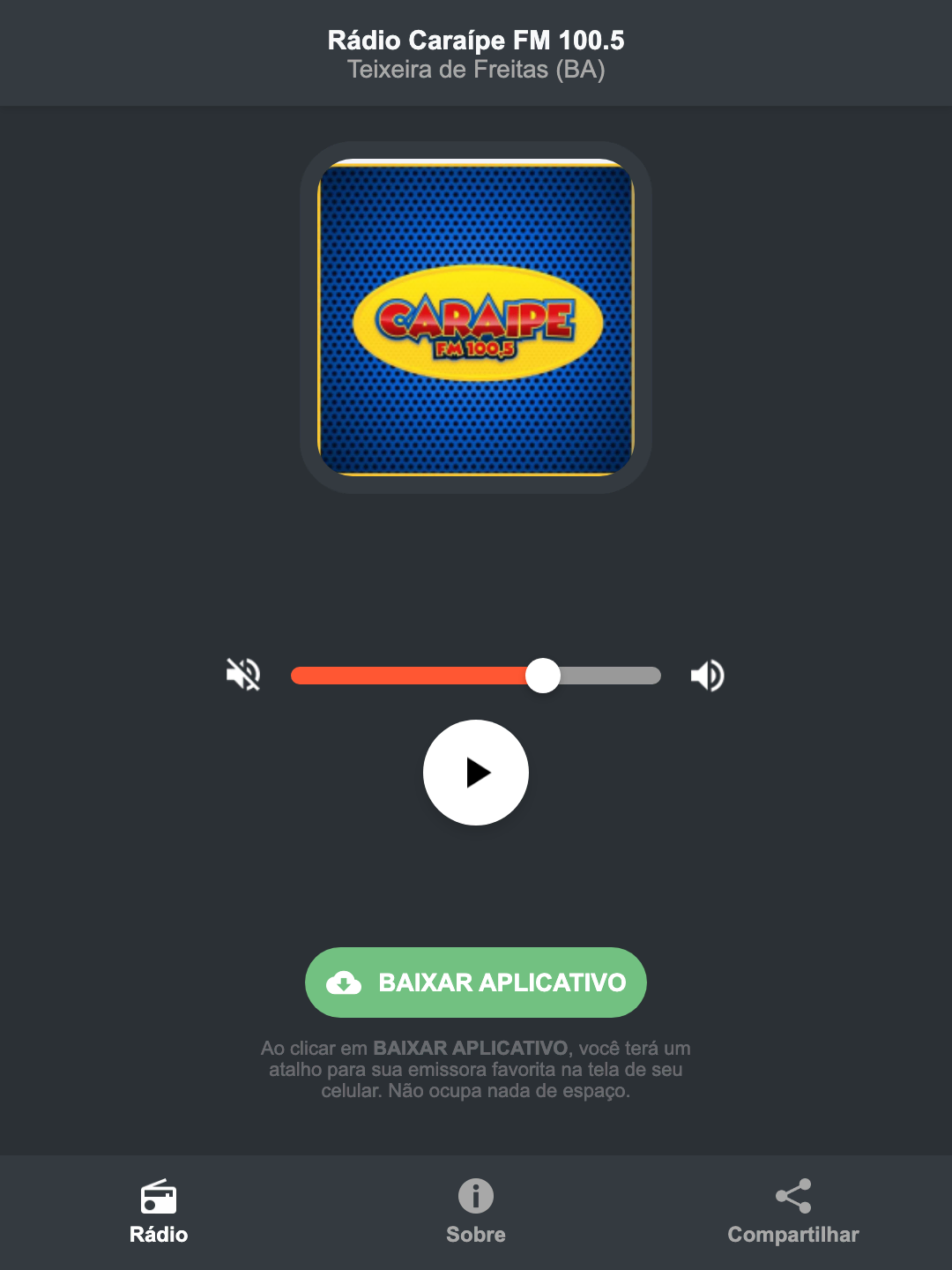Set maximum volume via the speaker icon
952x1270 pixels.
pos(707,675)
